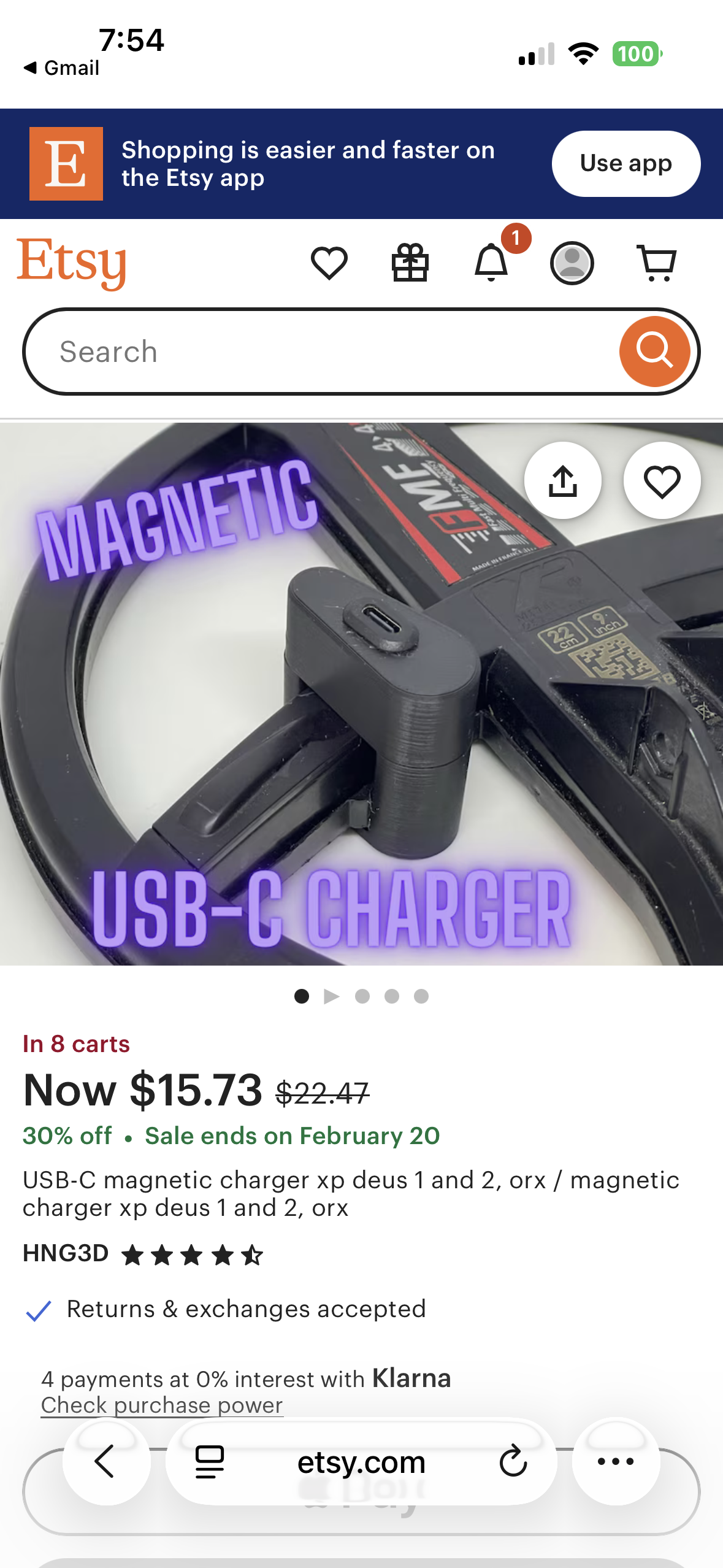723x1568 pixels.
Task: Open the browser more options menu
Action: 616,1461
